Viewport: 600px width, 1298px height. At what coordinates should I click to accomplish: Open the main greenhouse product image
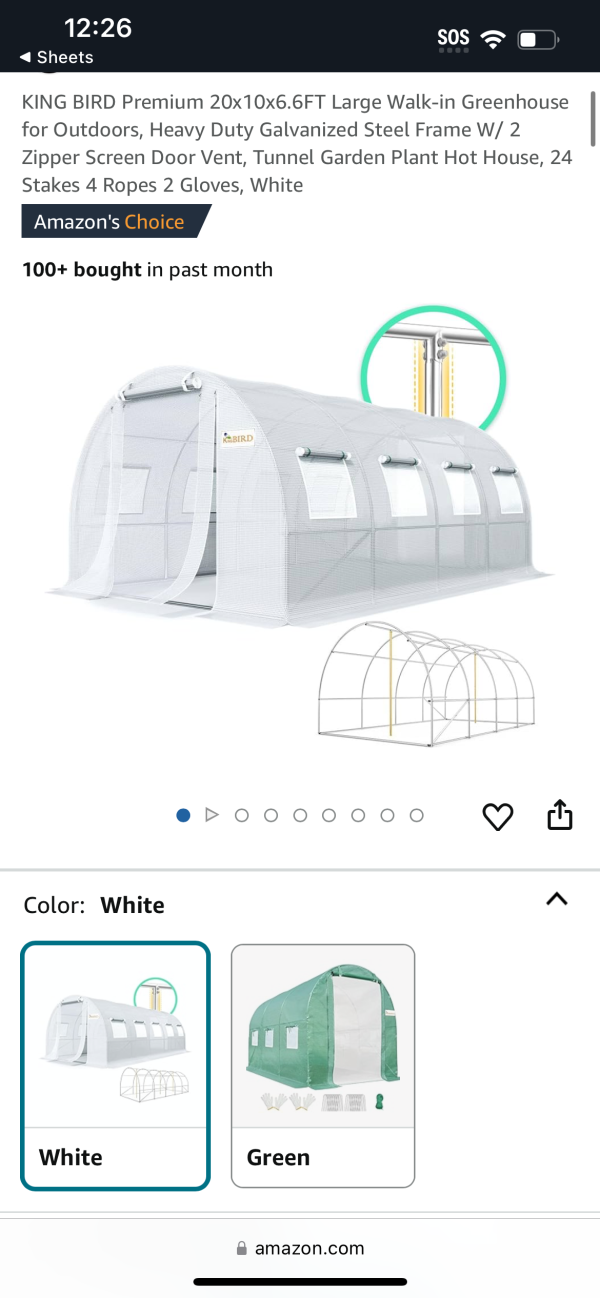pyautogui.click(x=300, y=530)
